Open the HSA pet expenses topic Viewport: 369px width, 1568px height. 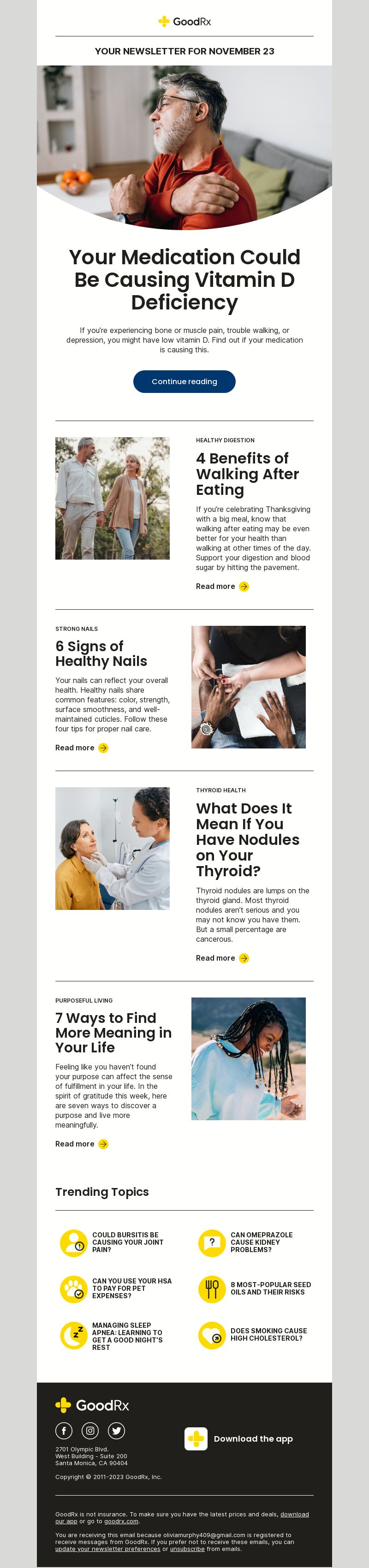(131, 1288)
